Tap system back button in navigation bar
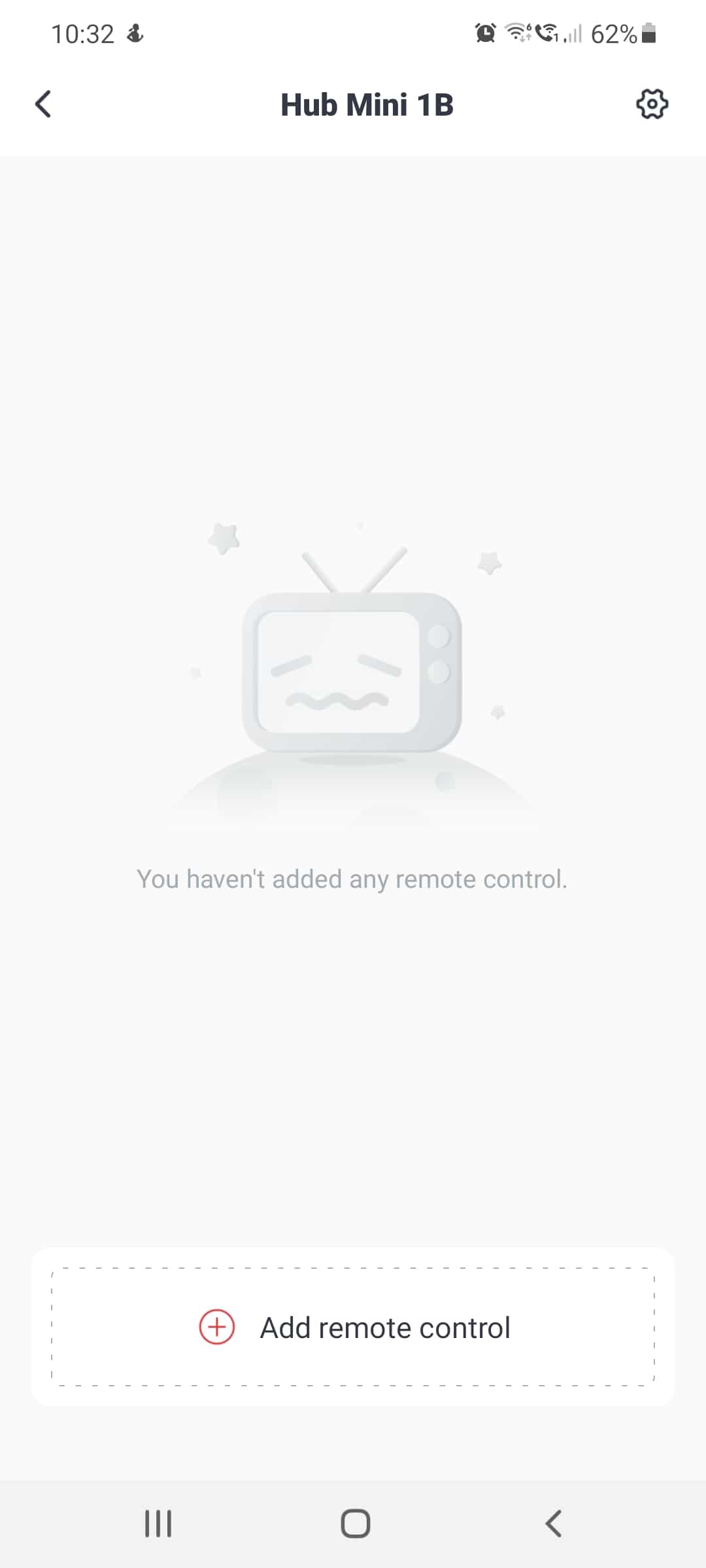 tap(553, 1524)
